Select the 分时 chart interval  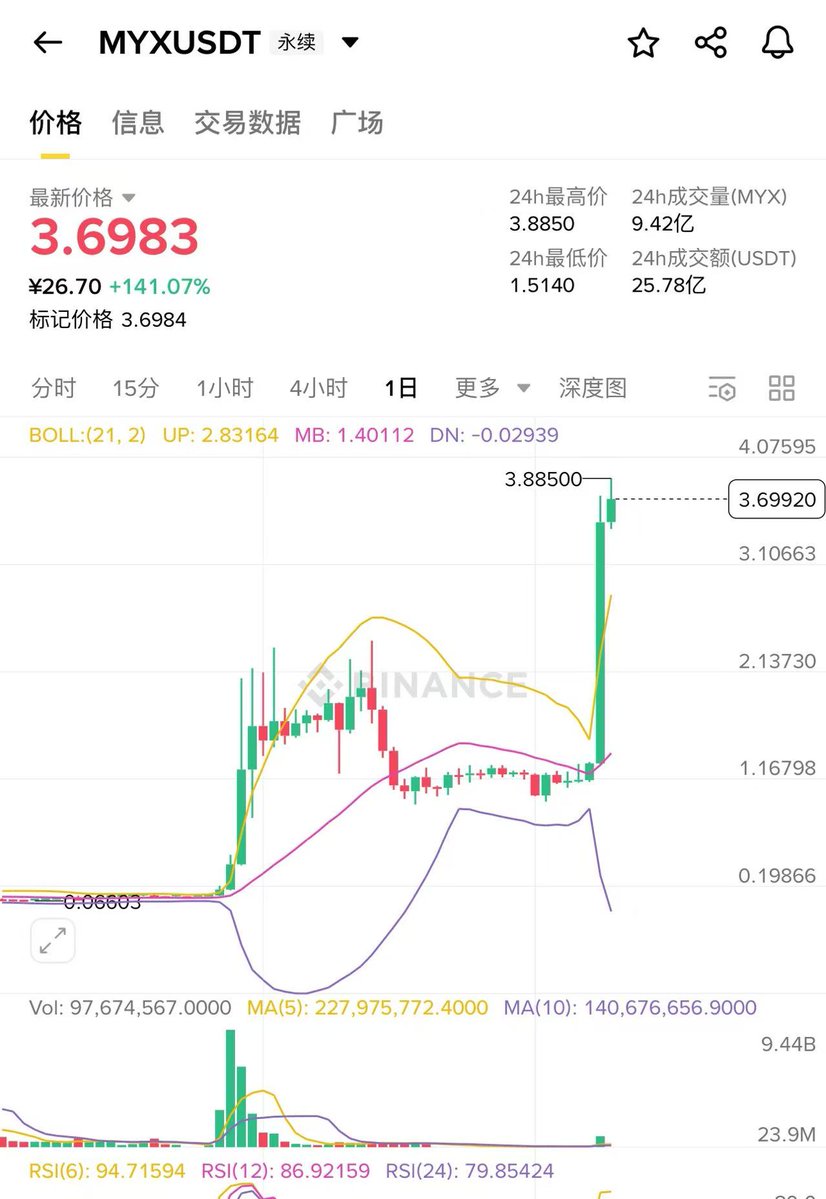point(53,388)
